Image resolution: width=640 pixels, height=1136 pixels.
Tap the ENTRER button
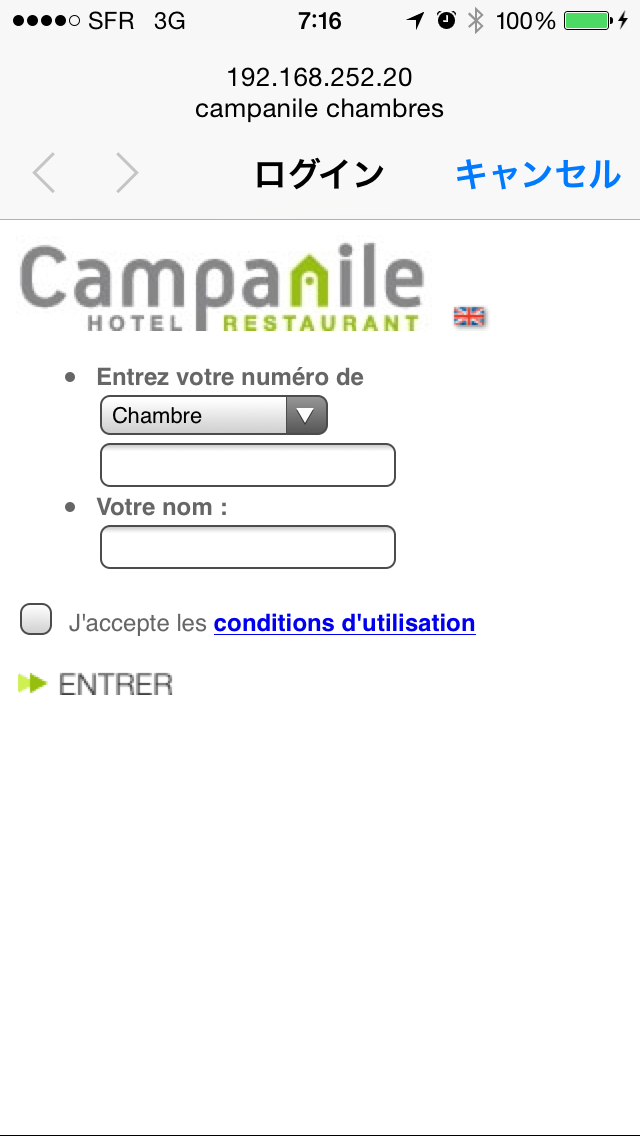click(x=97, y=685)
